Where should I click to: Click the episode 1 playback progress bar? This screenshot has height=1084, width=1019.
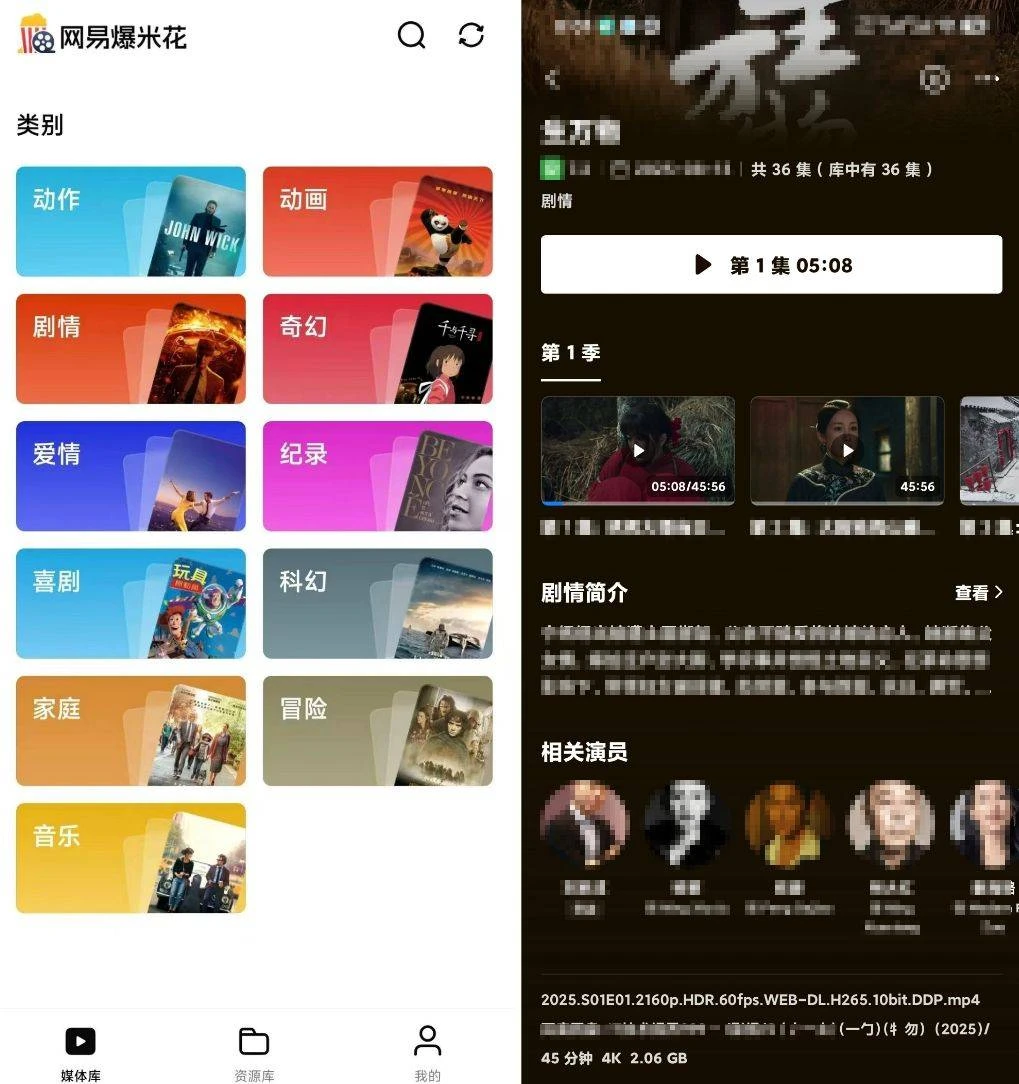point(600,502)
